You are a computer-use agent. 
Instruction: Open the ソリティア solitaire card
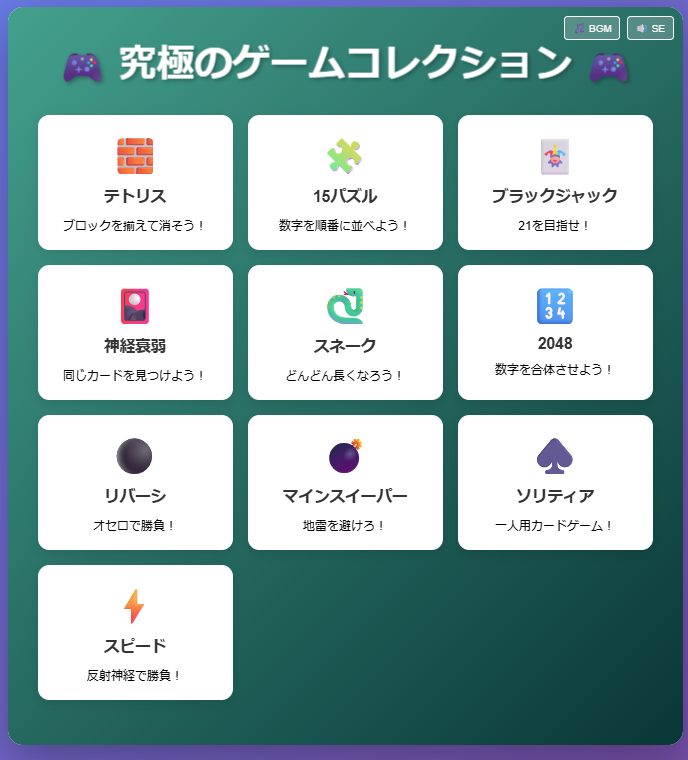(555, 482)
